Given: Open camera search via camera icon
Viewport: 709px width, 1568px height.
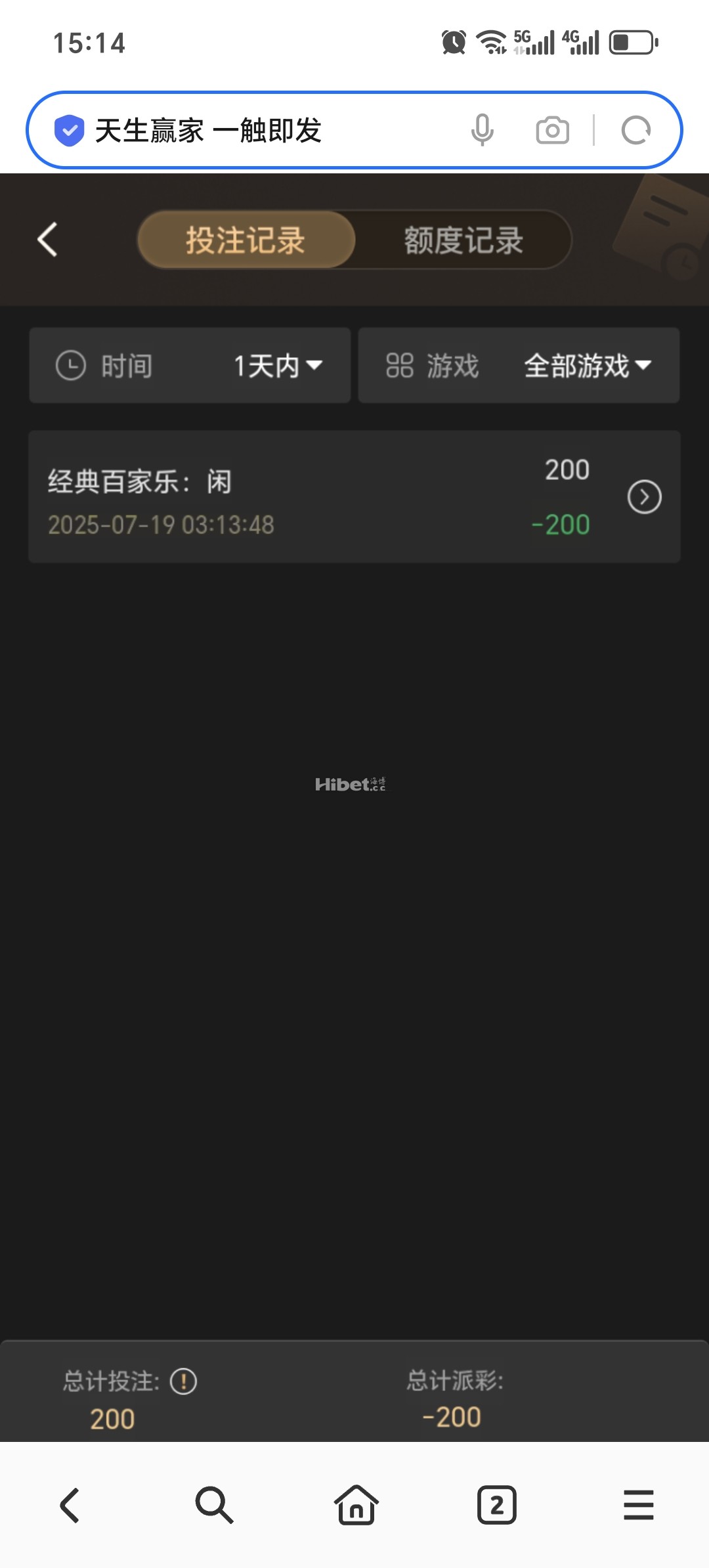Looking at the screenshot, I should coord(551,130).
